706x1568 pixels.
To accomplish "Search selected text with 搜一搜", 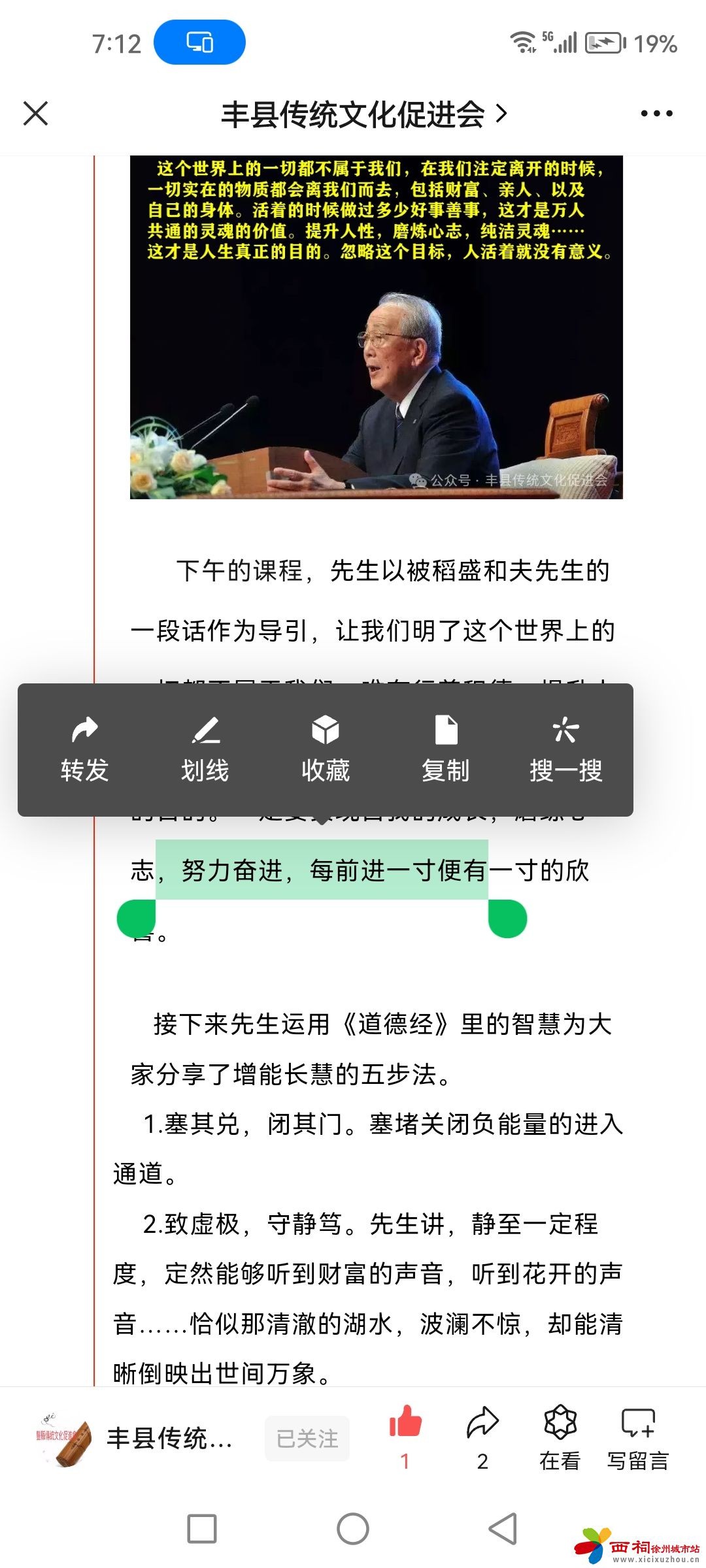I will coord(565,749).
